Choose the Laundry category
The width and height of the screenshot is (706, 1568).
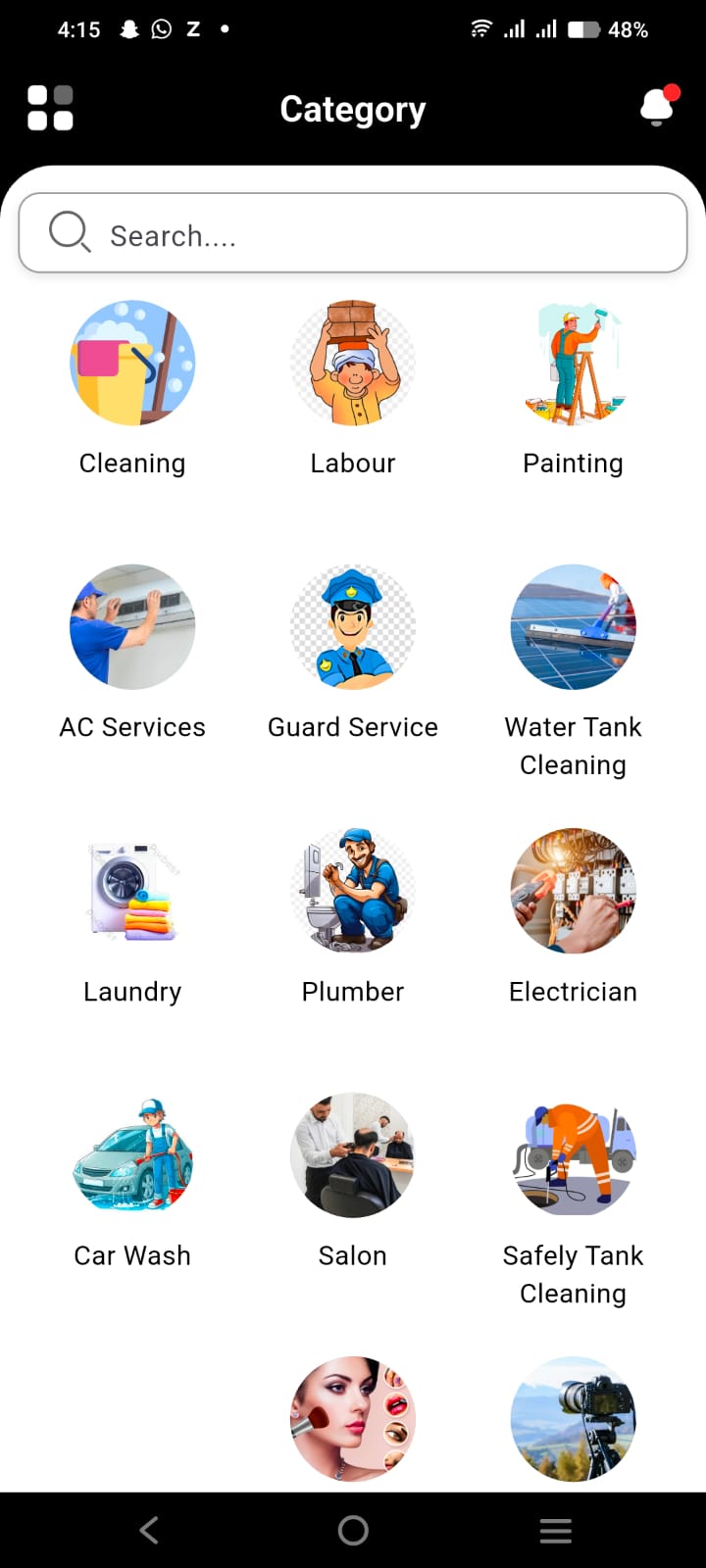coord(132,892)
